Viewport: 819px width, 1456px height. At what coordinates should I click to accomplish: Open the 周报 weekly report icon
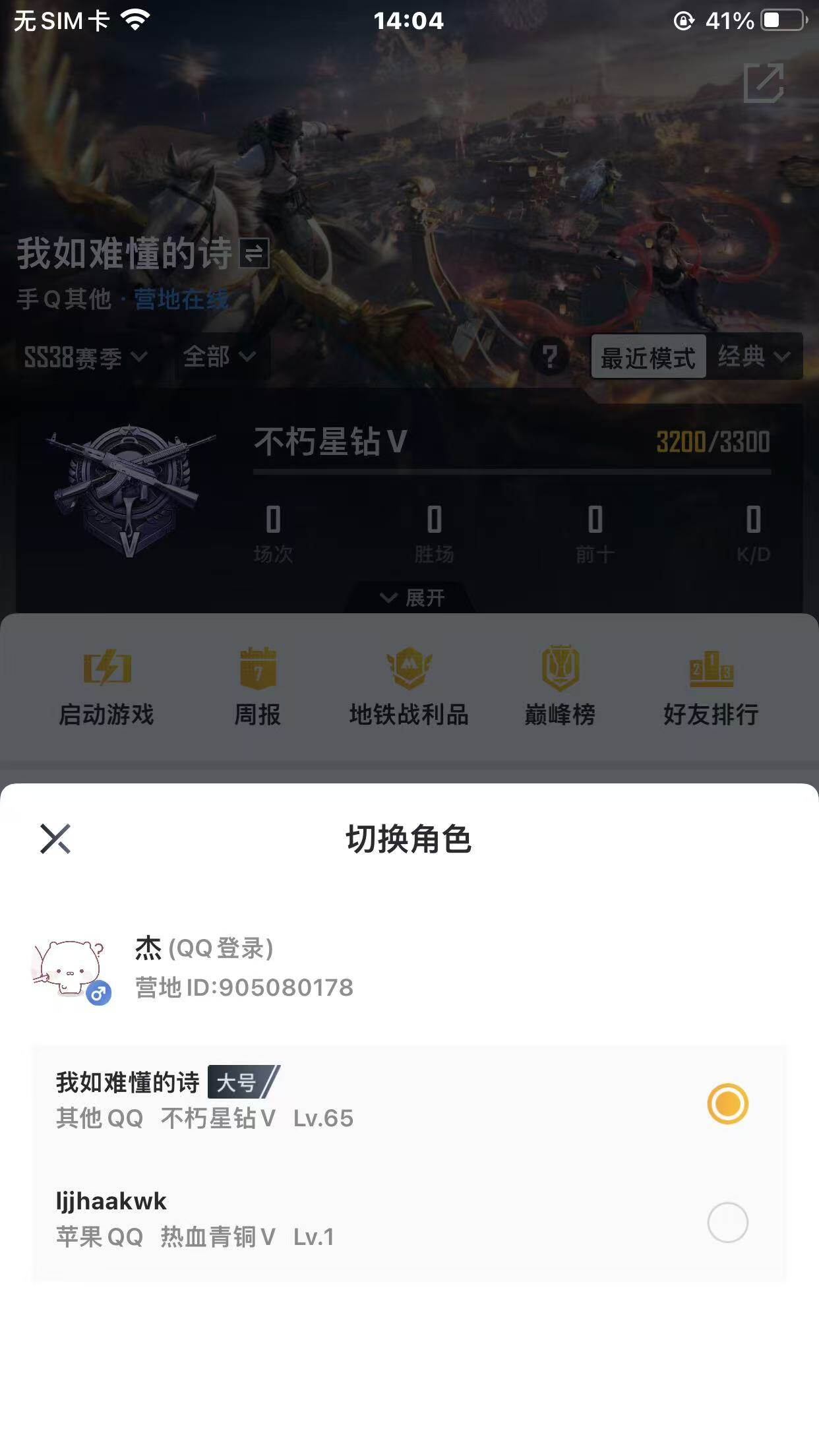(x=257, y=686)
